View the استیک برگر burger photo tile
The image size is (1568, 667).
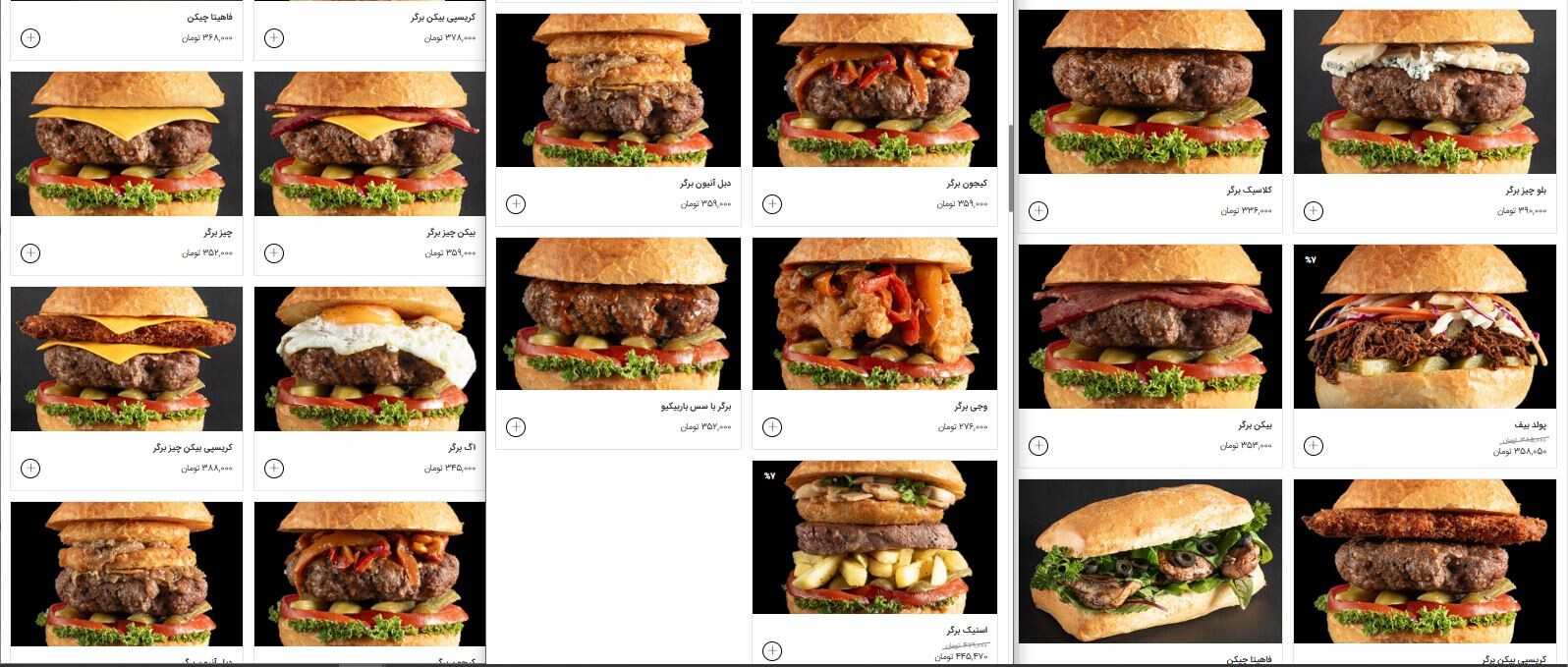(x=874, y=537)
